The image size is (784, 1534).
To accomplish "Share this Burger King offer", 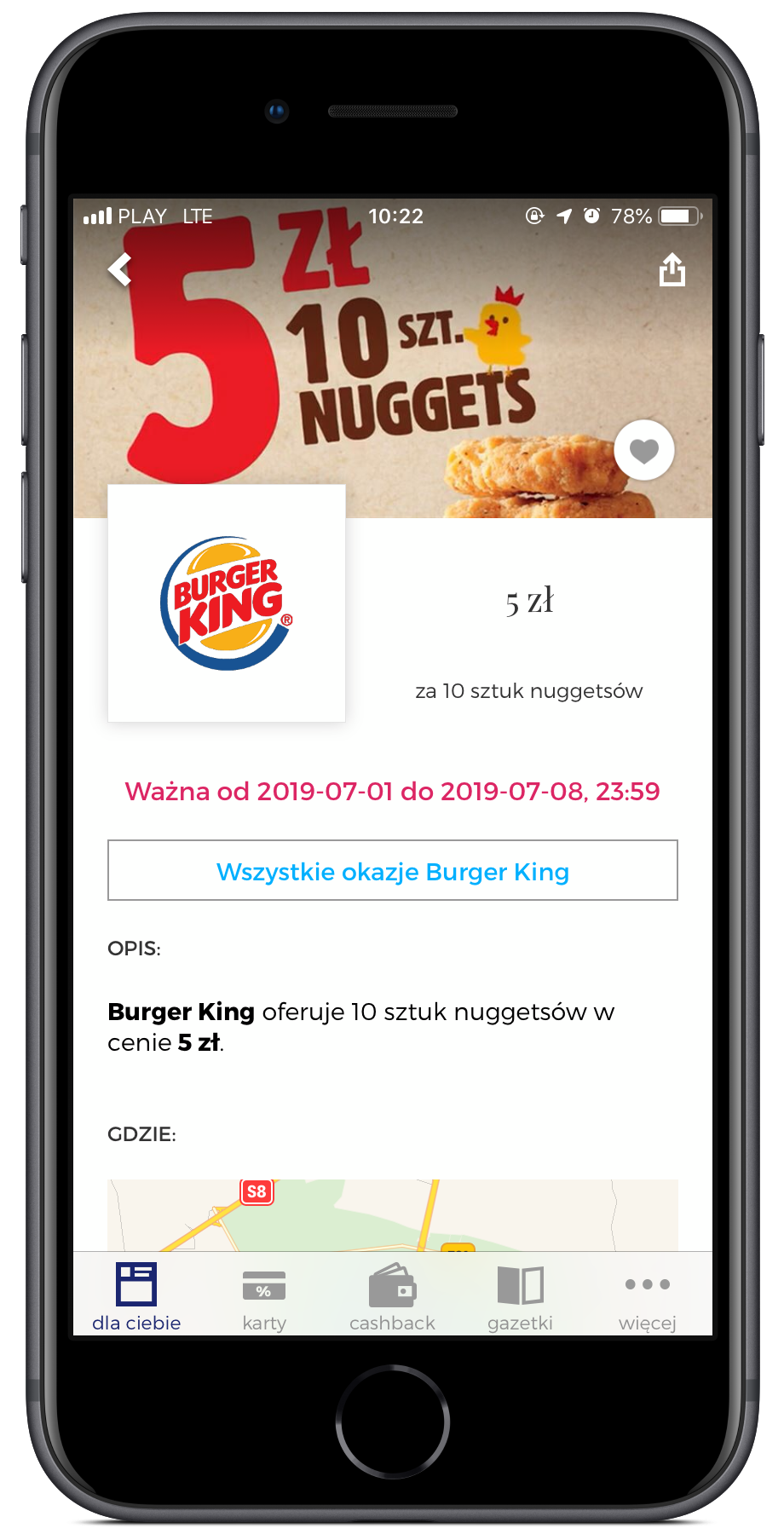I will (672, 270).
